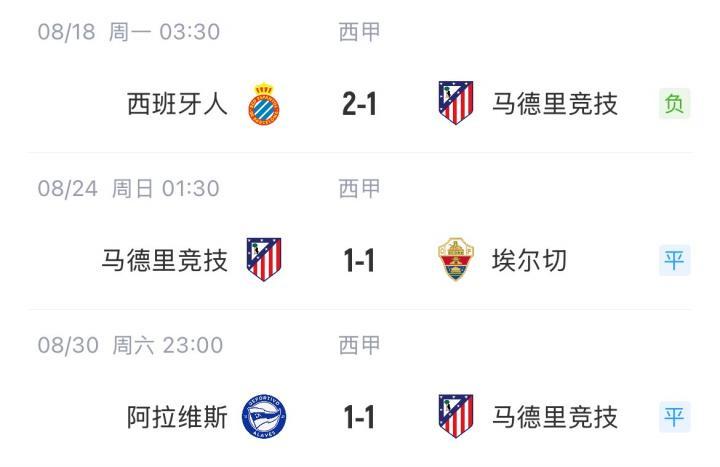Open the Atlético Madrid vs Elche 1-1 match
Screen dimensions: 720x467
click(x=359, y=261)
